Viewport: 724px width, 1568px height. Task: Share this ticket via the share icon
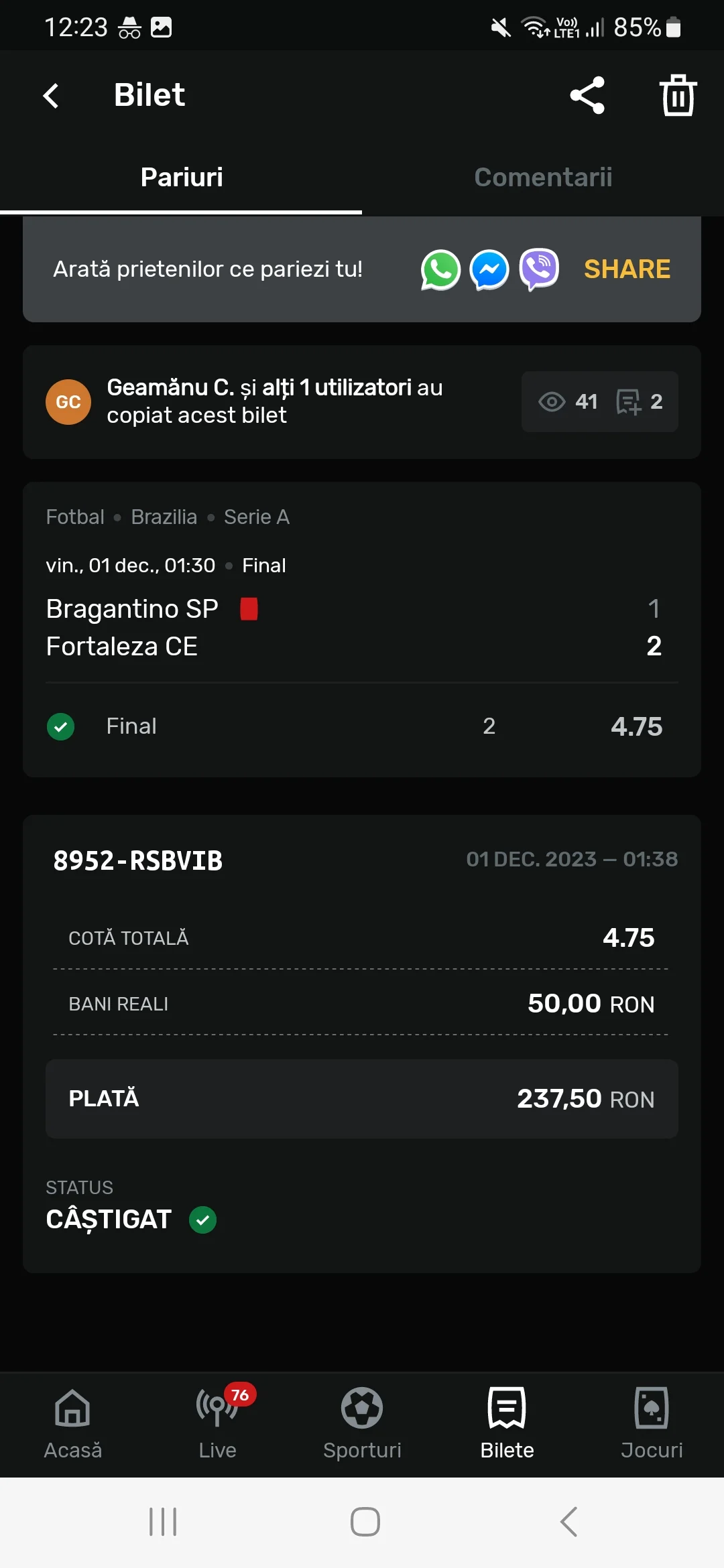click(x=587, y=95)
